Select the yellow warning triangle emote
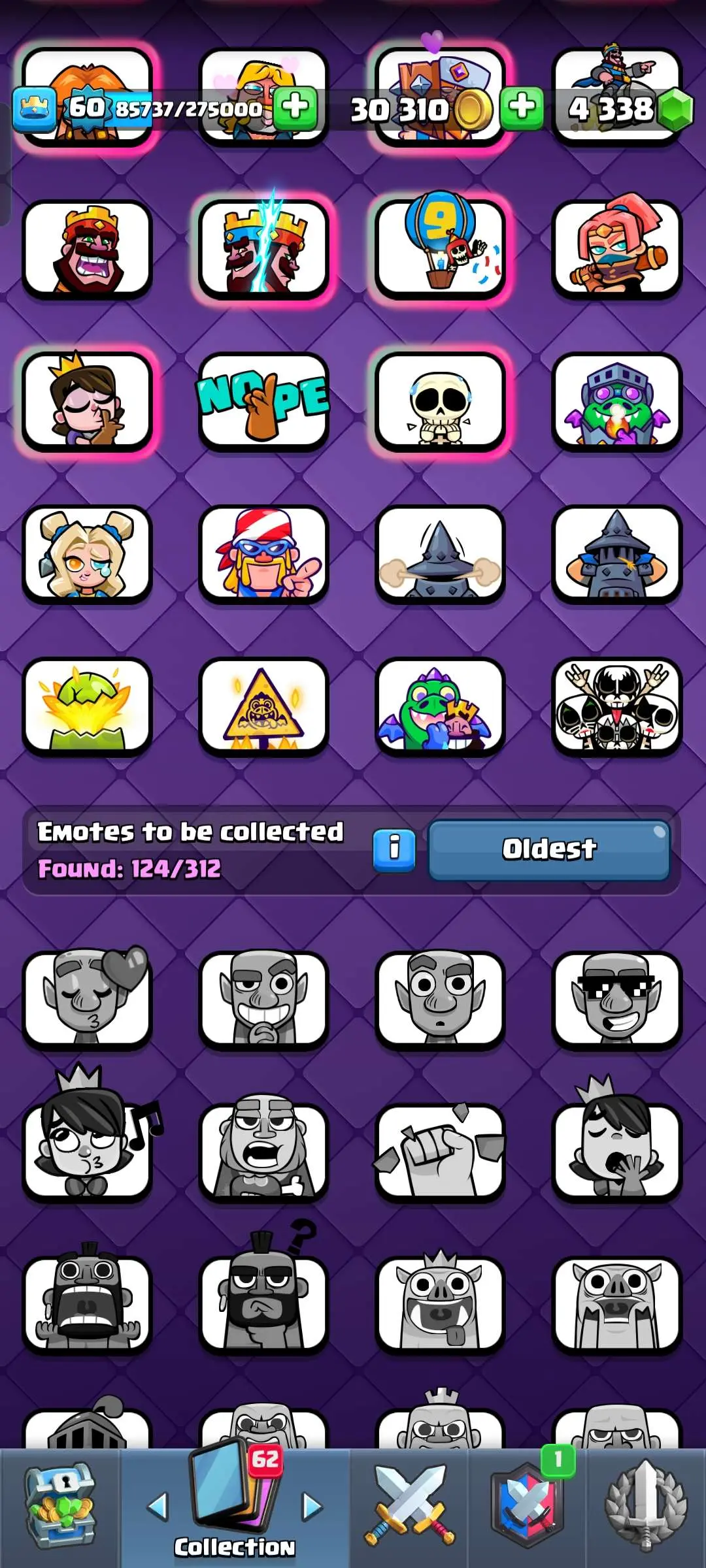This screenshot has height=1568, width=706. (x=263, y=707)
